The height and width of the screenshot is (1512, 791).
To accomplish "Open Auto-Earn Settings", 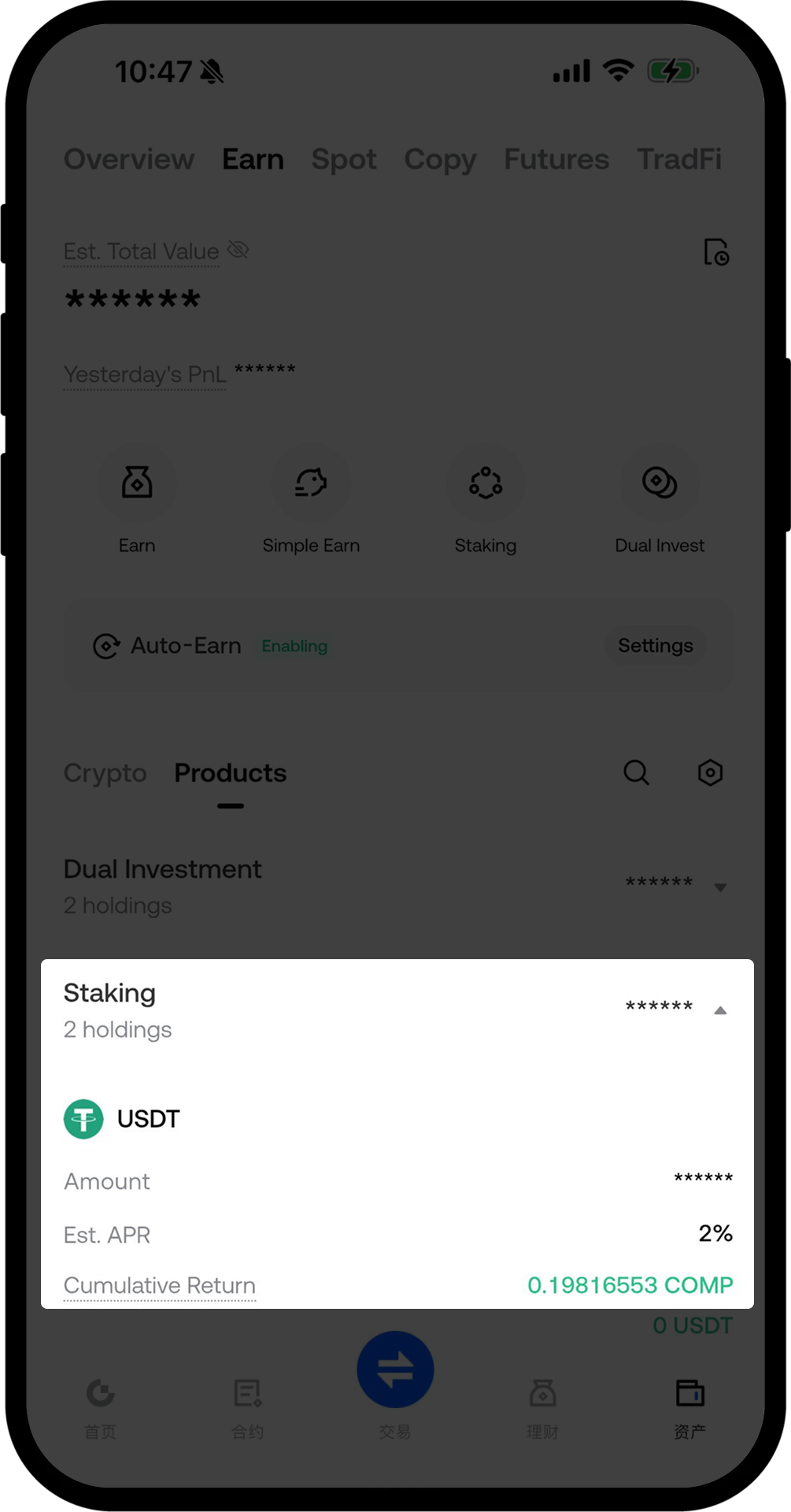I will [655, 646].
